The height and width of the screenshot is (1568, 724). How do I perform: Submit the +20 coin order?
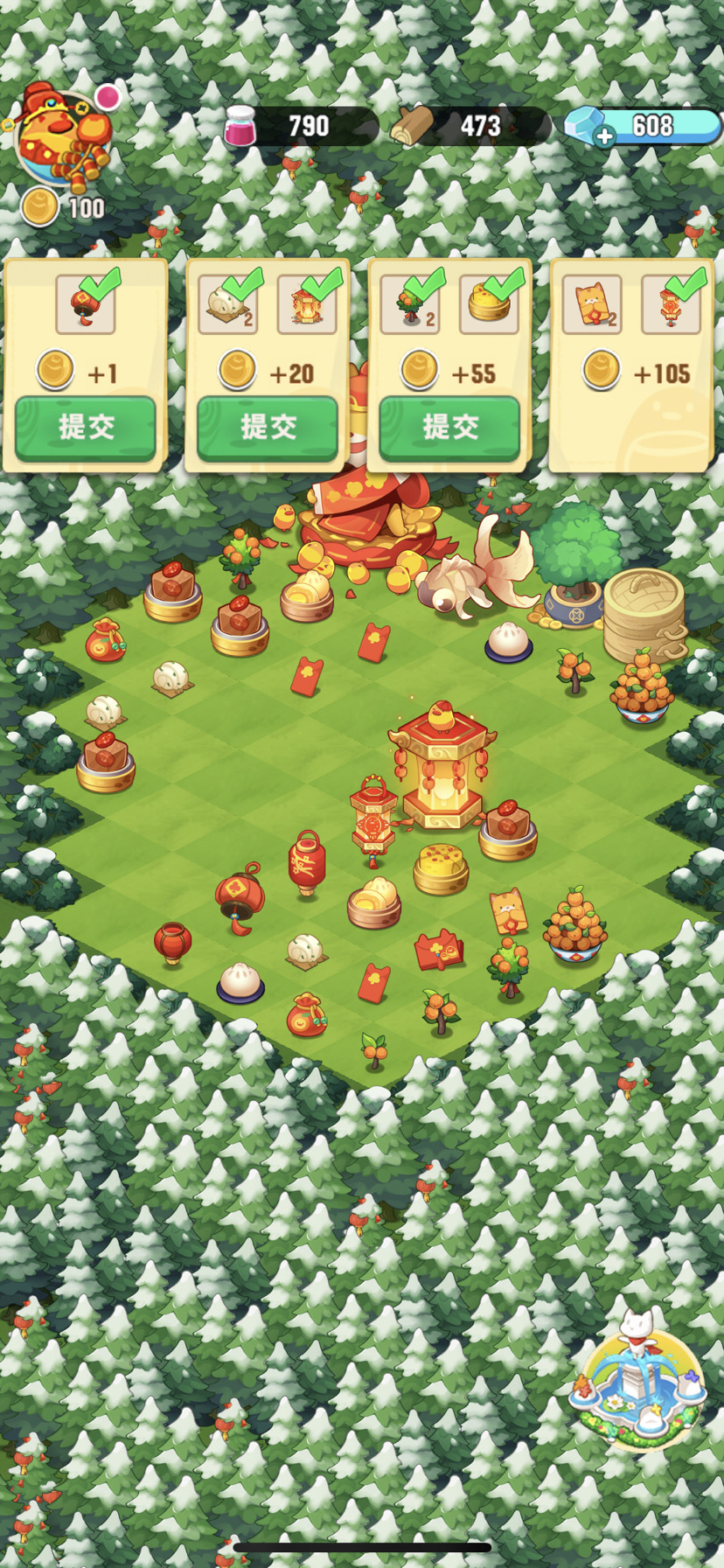(268, 427)
